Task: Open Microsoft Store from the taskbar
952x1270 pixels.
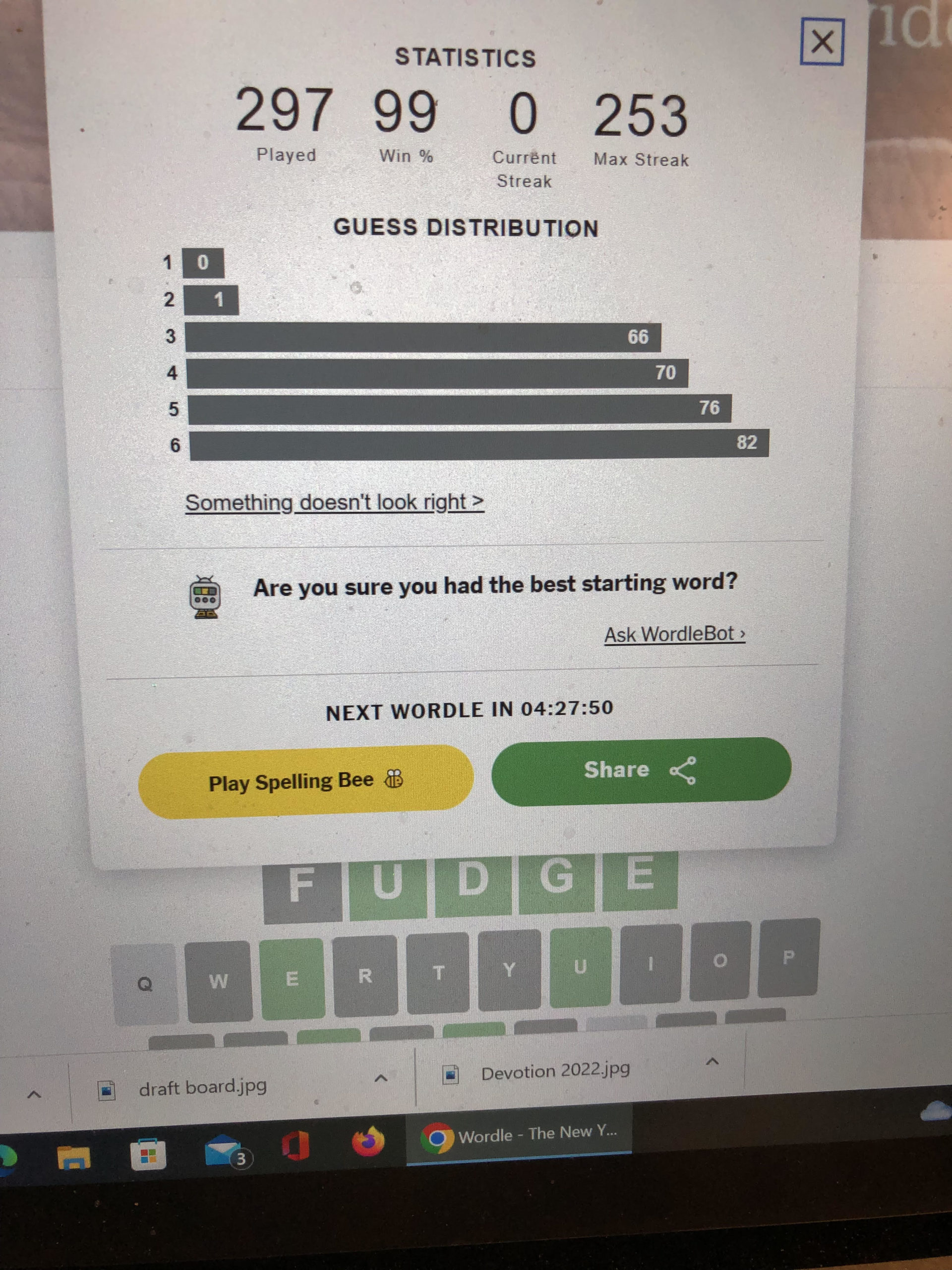Action: pos(148,1155)
